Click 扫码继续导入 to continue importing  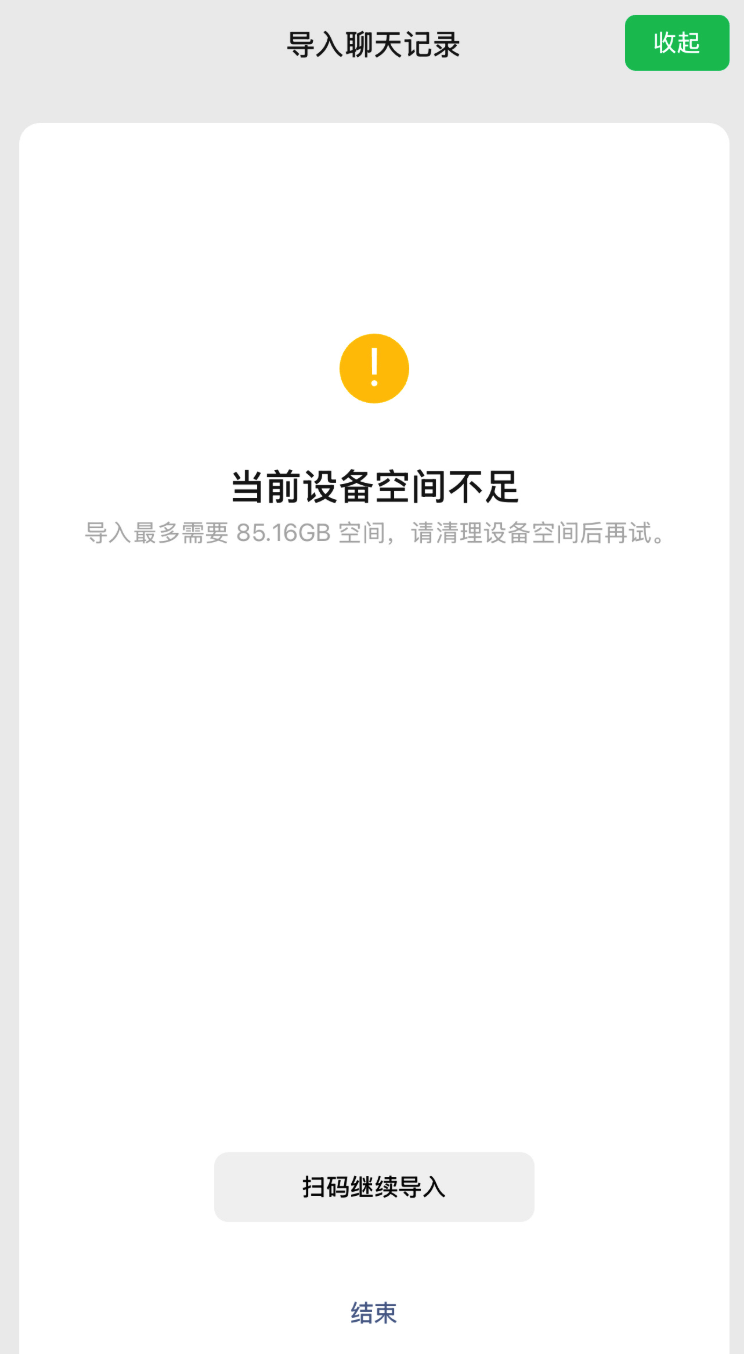pyautogui.click(x=374, y=1187)
